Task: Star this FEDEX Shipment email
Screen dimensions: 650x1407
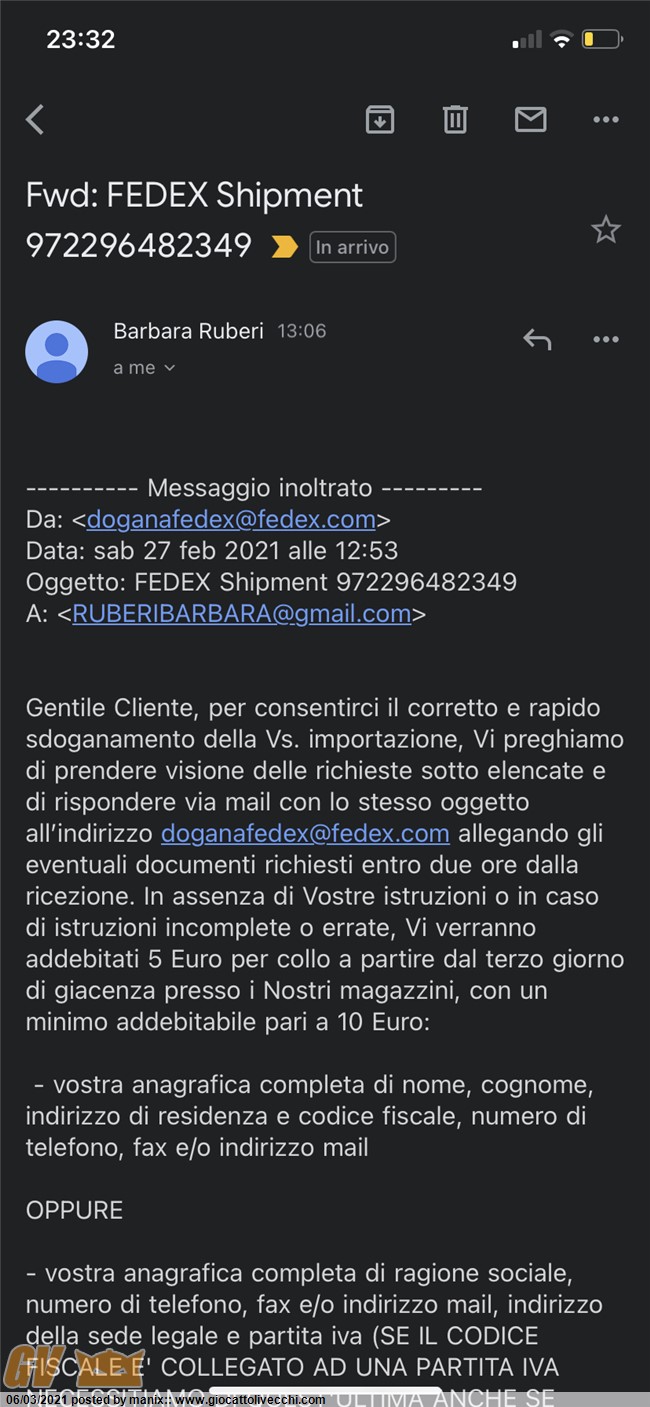Action: (x=606, y=230)
